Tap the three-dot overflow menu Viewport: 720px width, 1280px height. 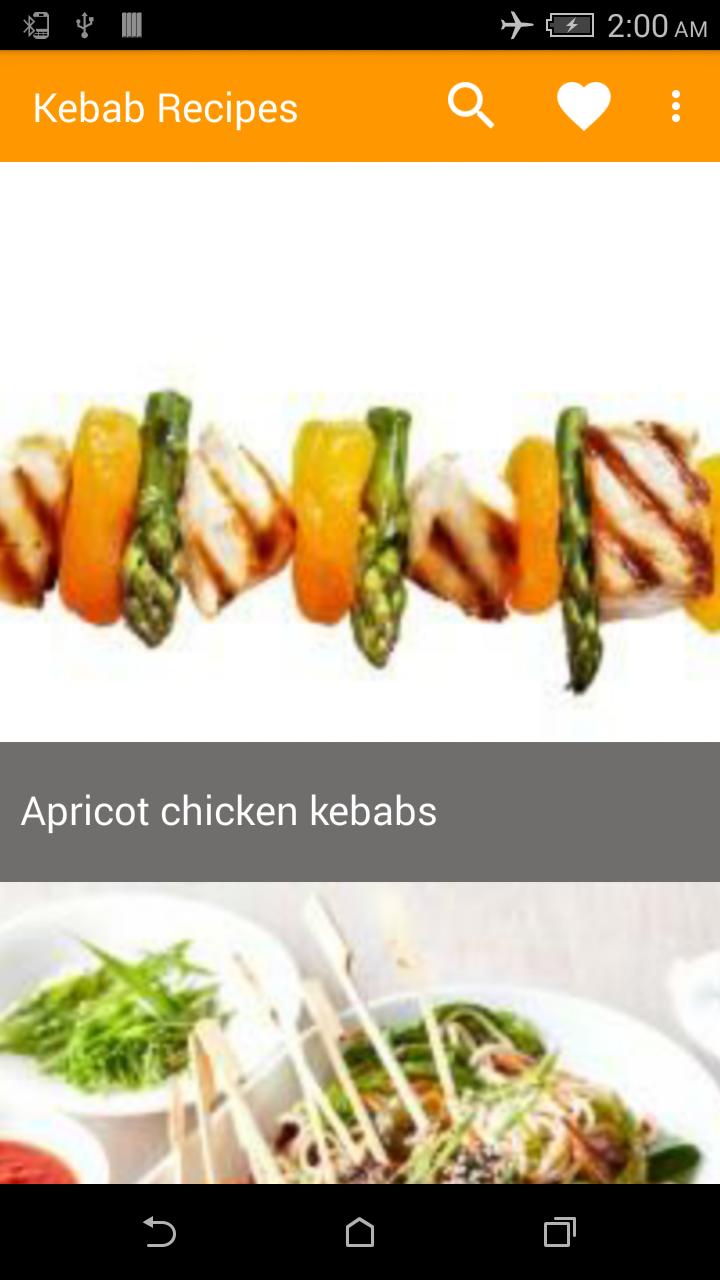(675, 104)
